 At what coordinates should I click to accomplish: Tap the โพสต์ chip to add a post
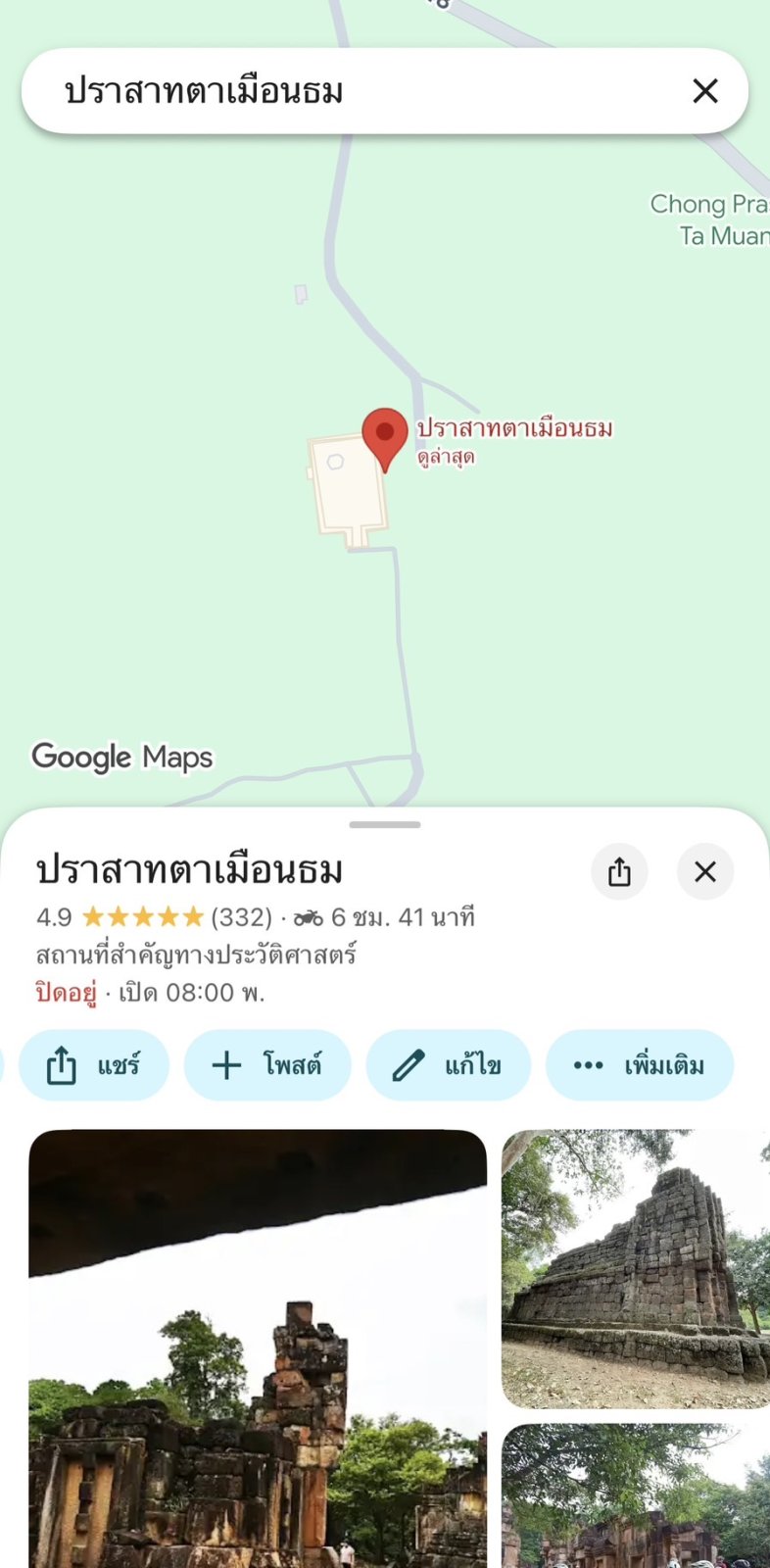pos(267,1065)
